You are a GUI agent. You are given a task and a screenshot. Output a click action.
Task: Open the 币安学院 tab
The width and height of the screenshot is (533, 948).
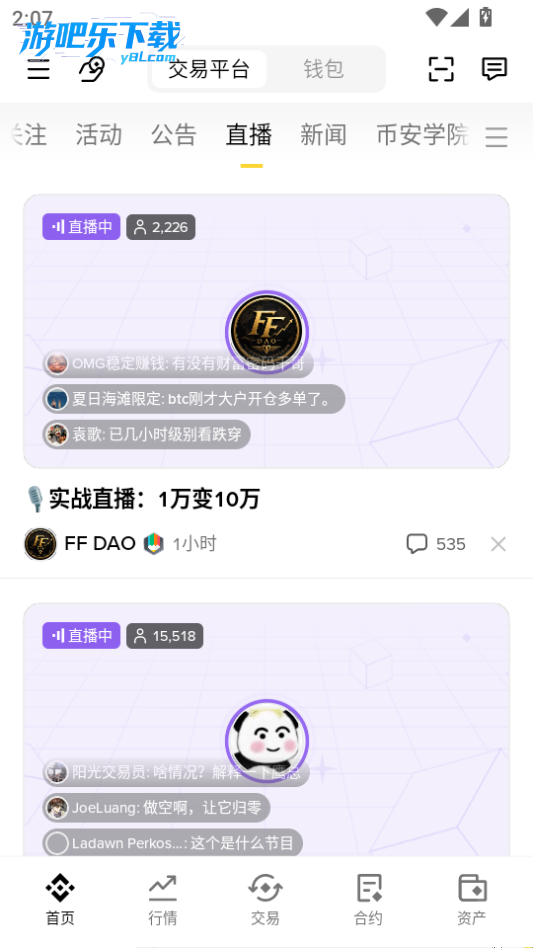point(422,135)
